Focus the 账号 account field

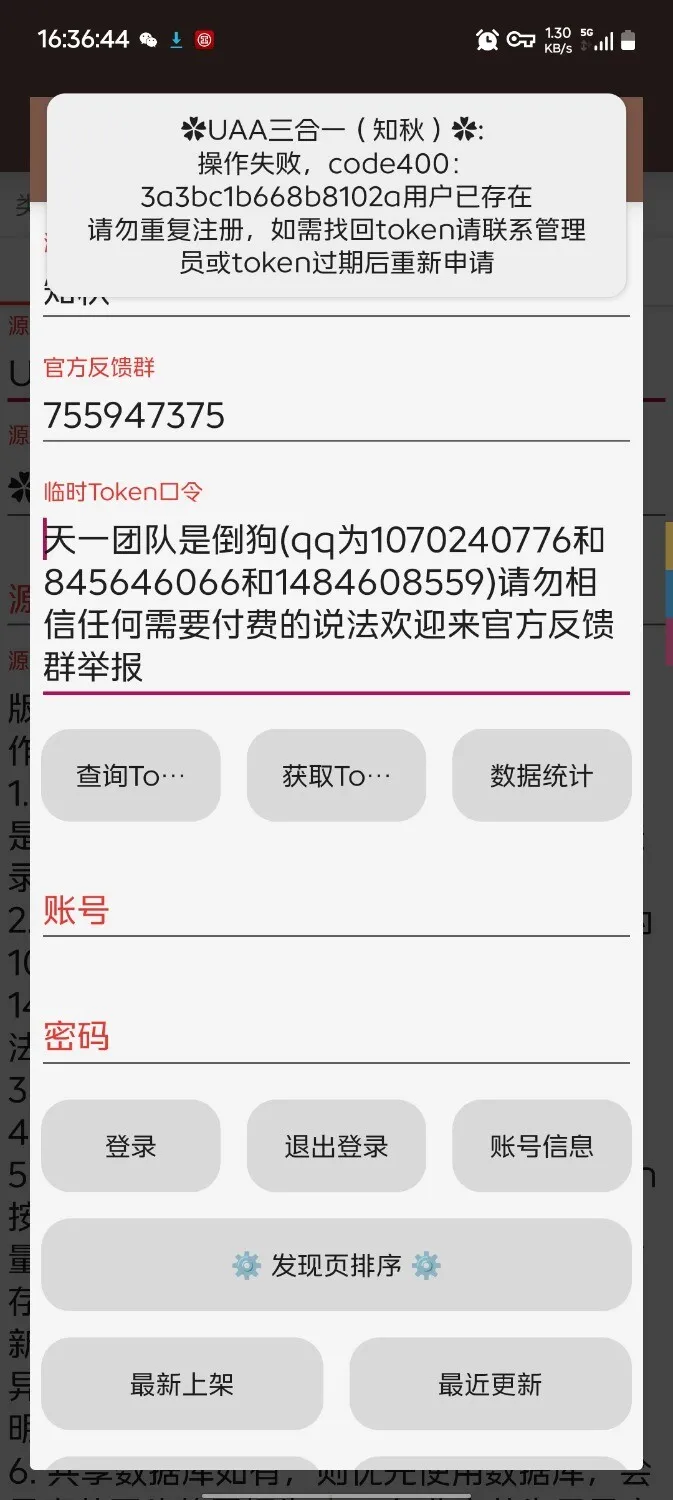coord(336,912)
